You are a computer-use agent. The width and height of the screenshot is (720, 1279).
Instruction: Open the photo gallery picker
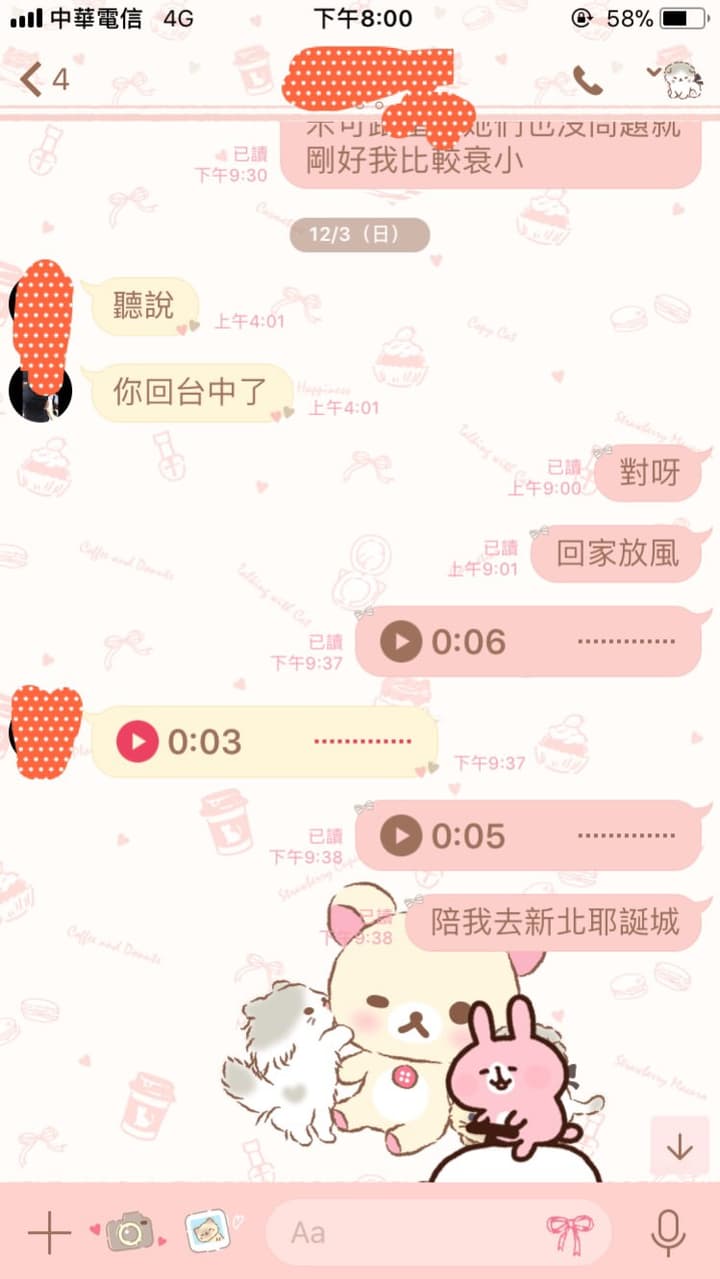209,1231
